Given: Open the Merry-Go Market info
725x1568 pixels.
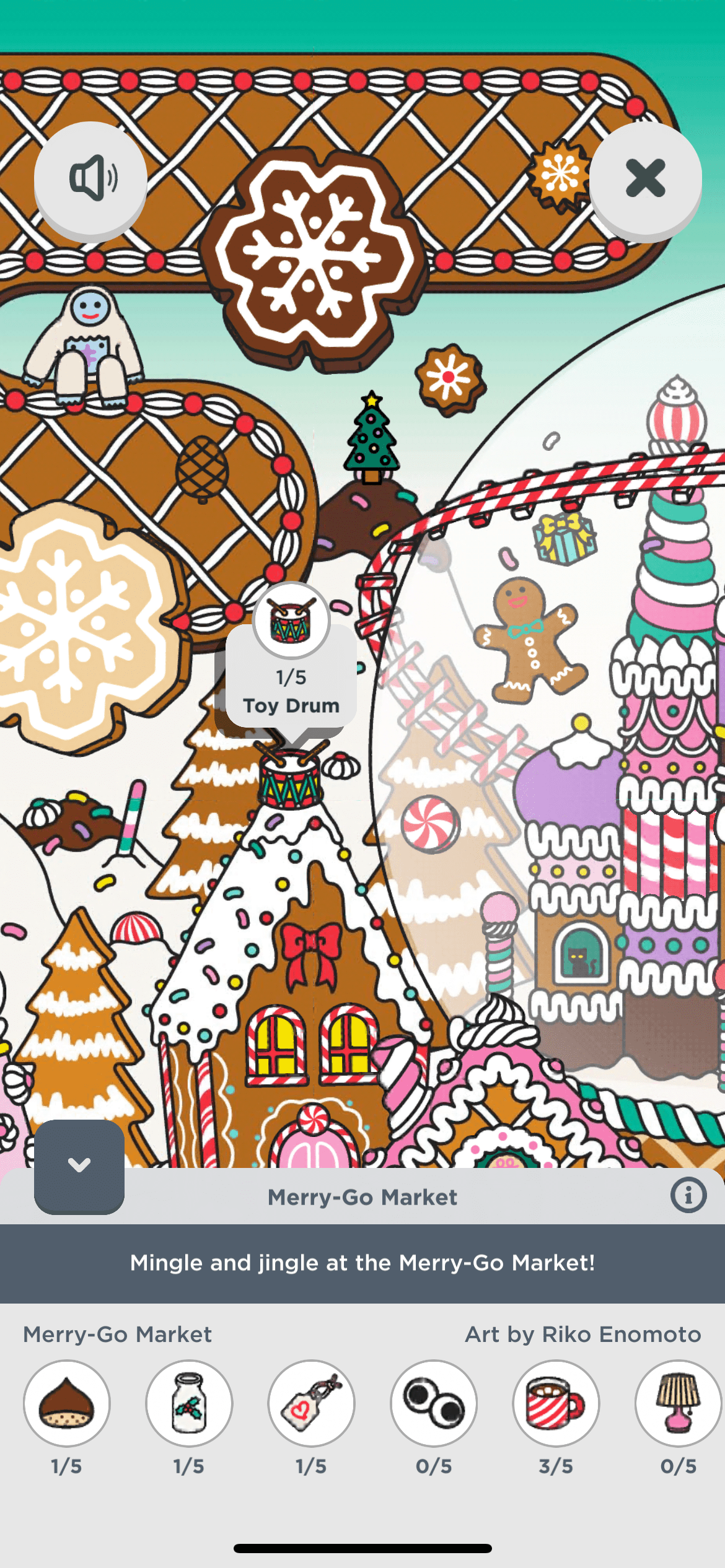Looking at the screenshot, I should (x=688, y=1195).
